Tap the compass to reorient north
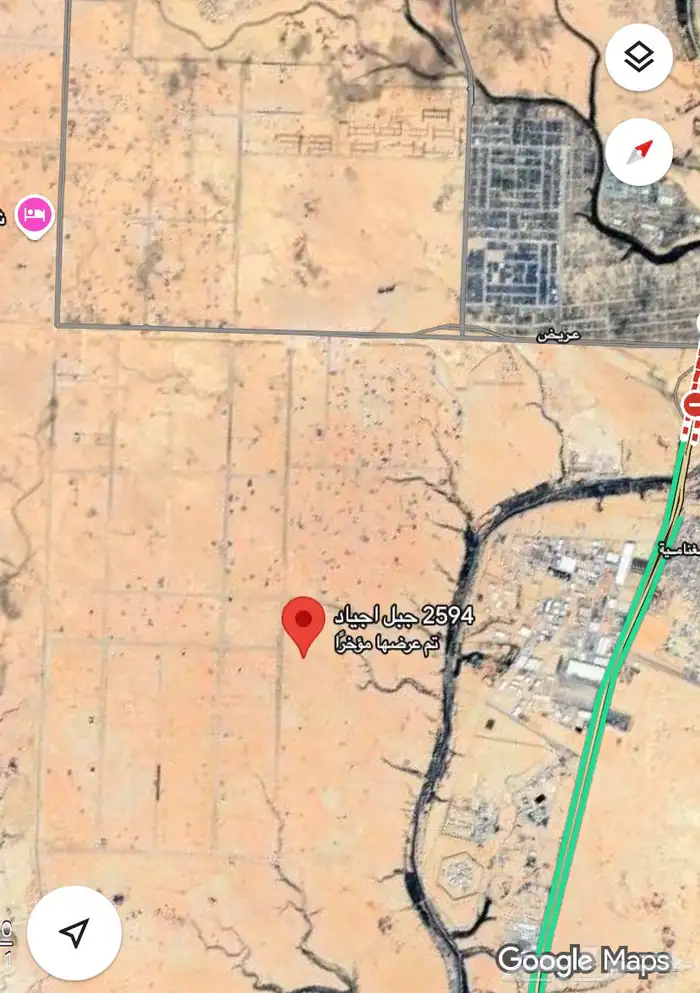Screen dimensions: 700x993 [639, 152]
